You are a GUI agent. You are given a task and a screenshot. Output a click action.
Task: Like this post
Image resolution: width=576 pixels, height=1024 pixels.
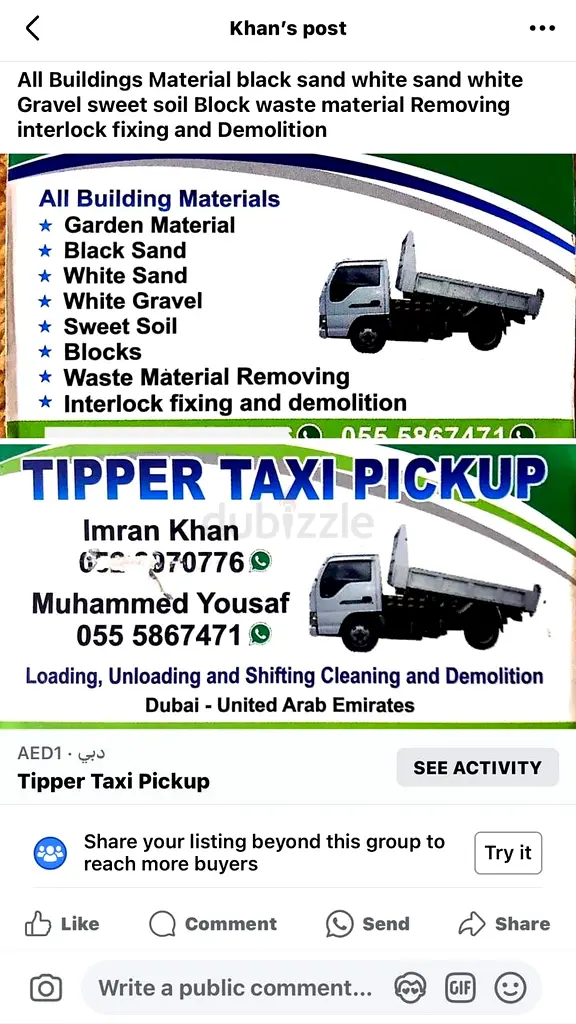click(x=62, y=923)
